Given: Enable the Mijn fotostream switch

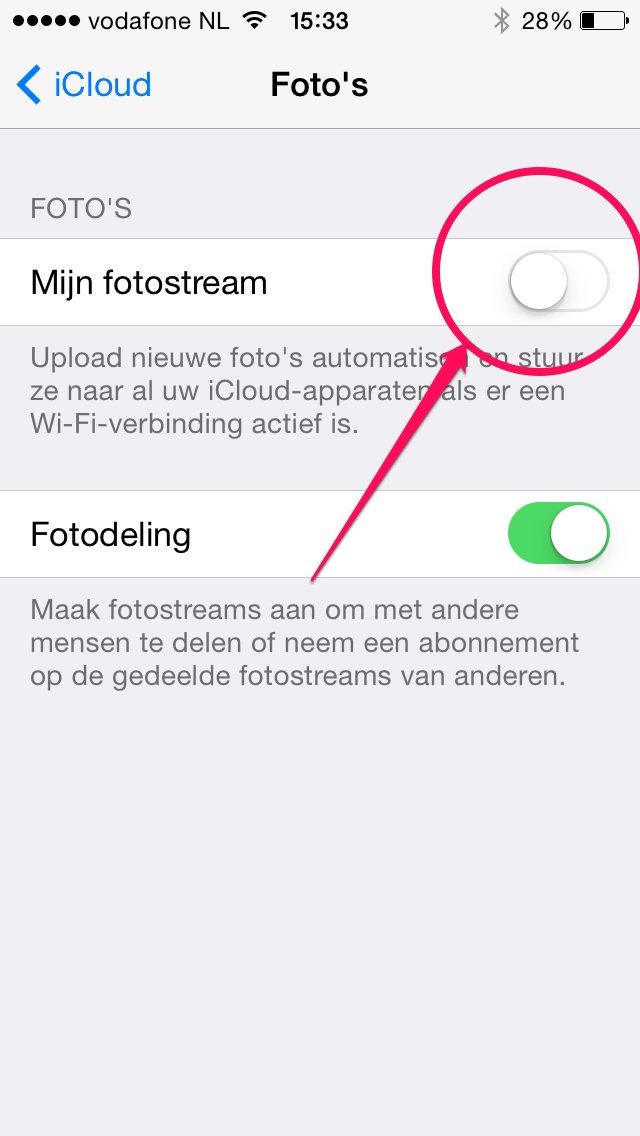Looking at the screenshot, I should click(x=559, y=281).
